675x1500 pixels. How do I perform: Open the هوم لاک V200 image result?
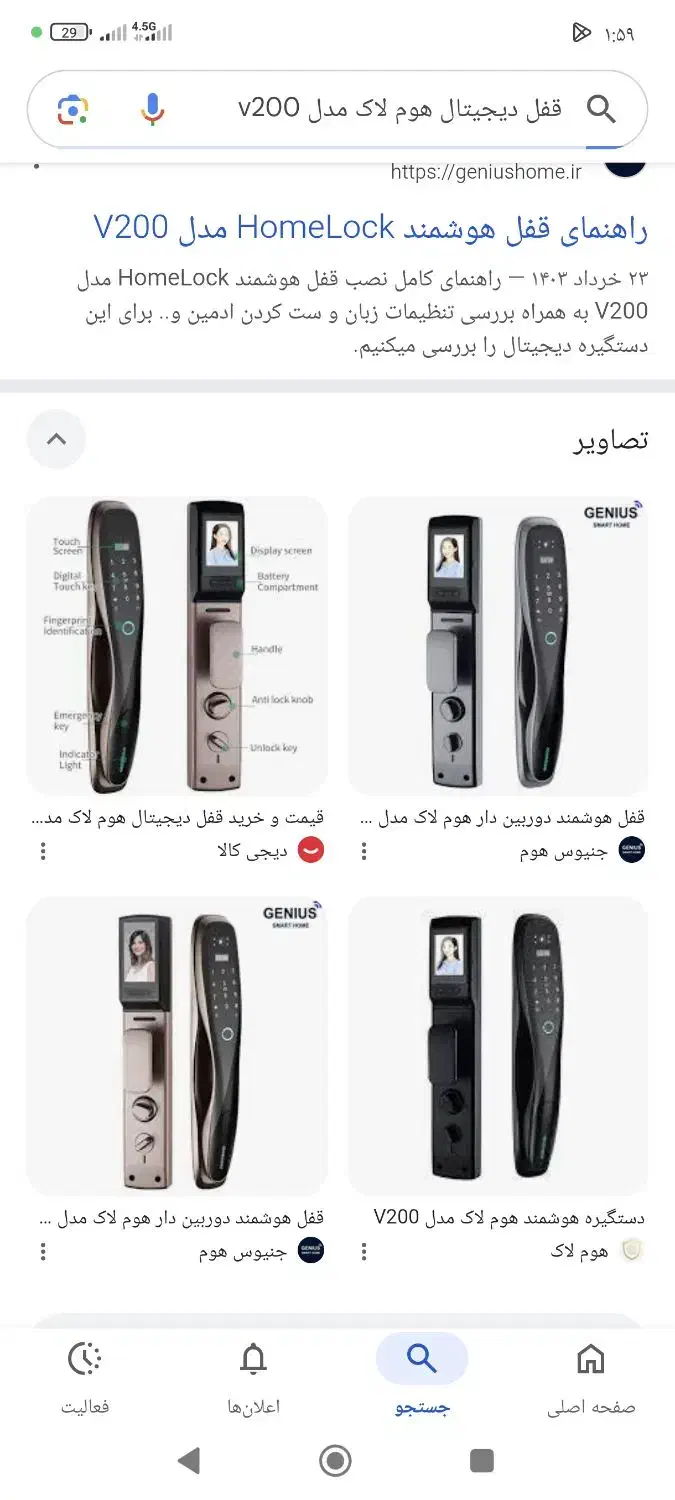[x=498, y=1046]
